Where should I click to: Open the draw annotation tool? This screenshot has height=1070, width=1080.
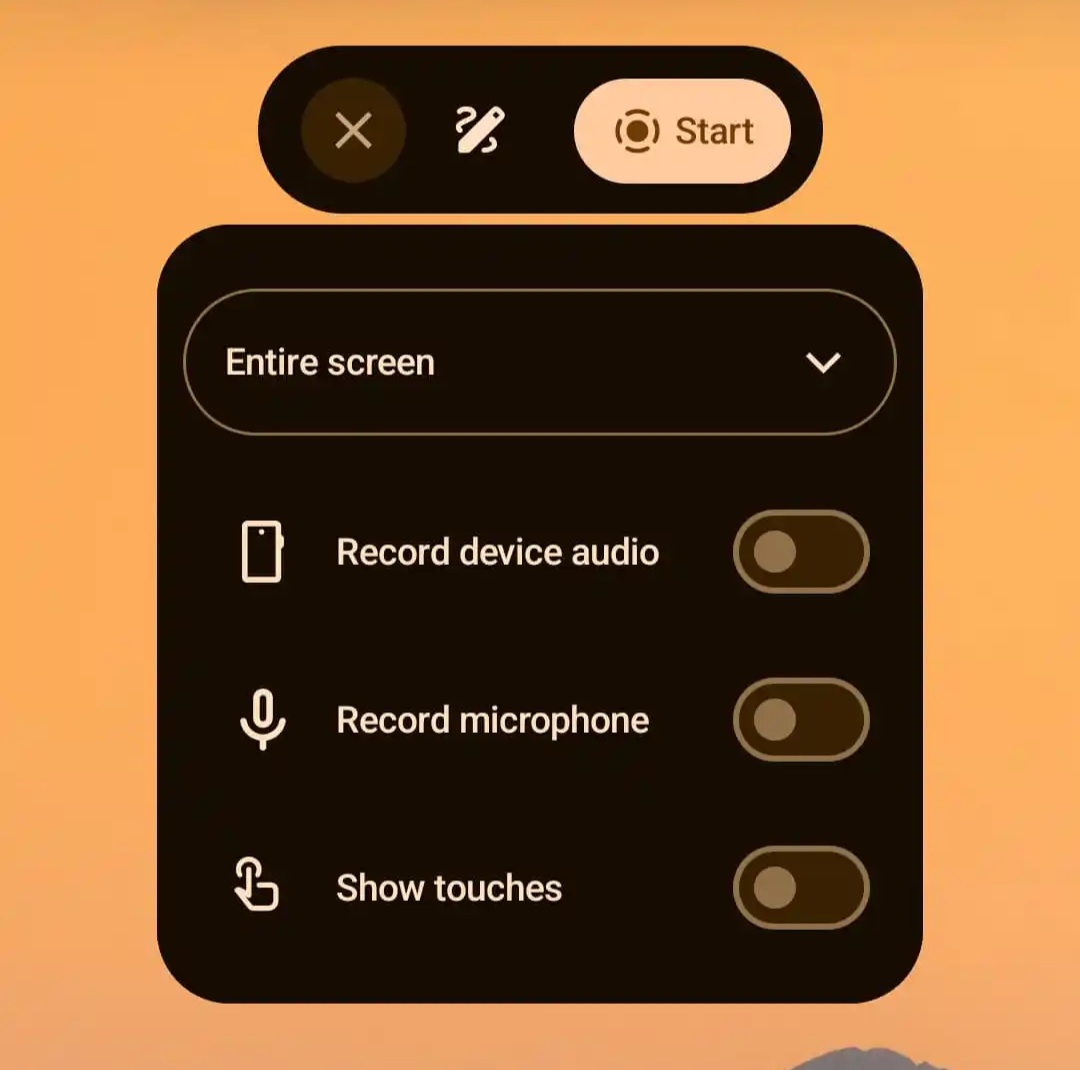(x=480, y=130)
